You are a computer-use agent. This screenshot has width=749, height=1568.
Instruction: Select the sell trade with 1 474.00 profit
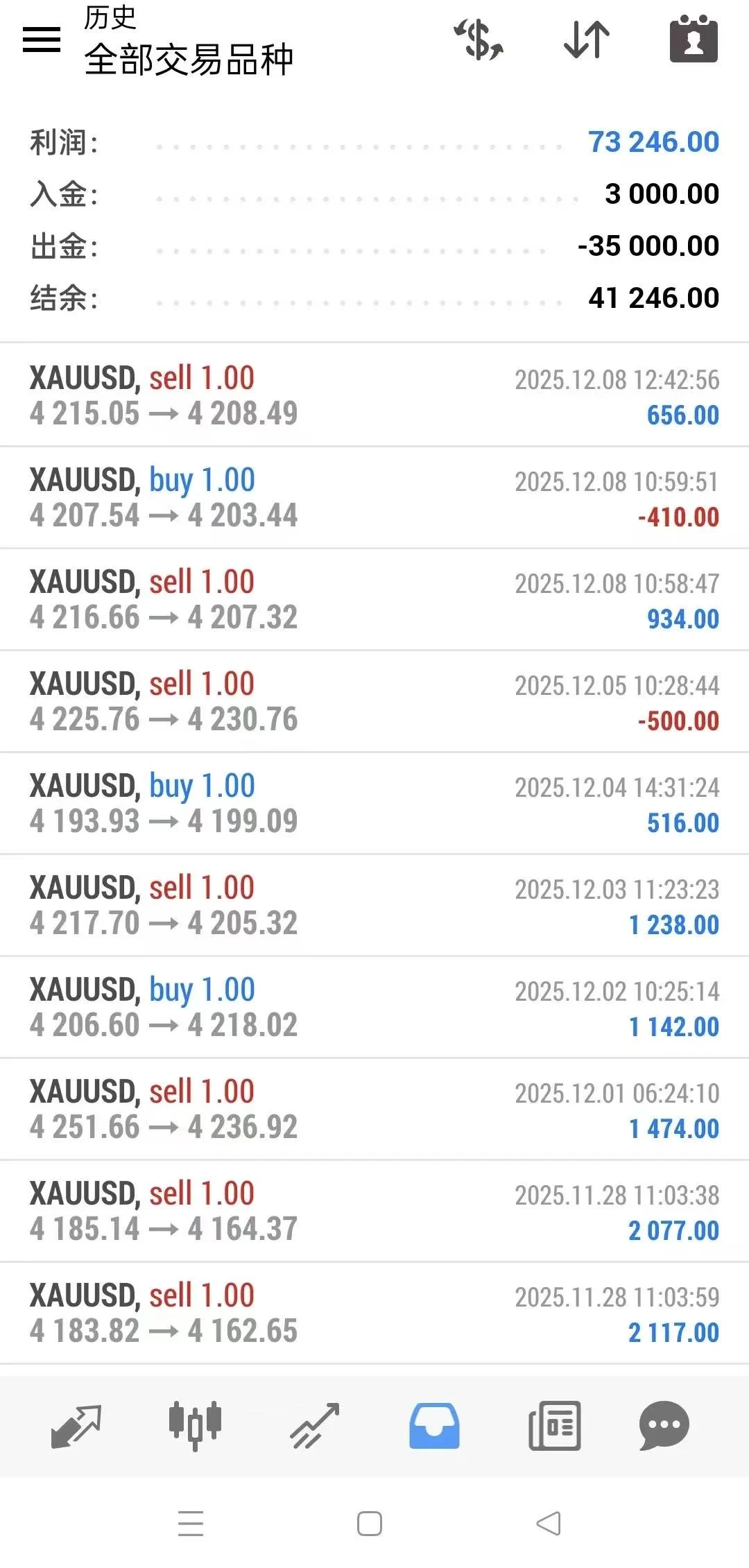pyautogui.click(x=374, y=1109)
